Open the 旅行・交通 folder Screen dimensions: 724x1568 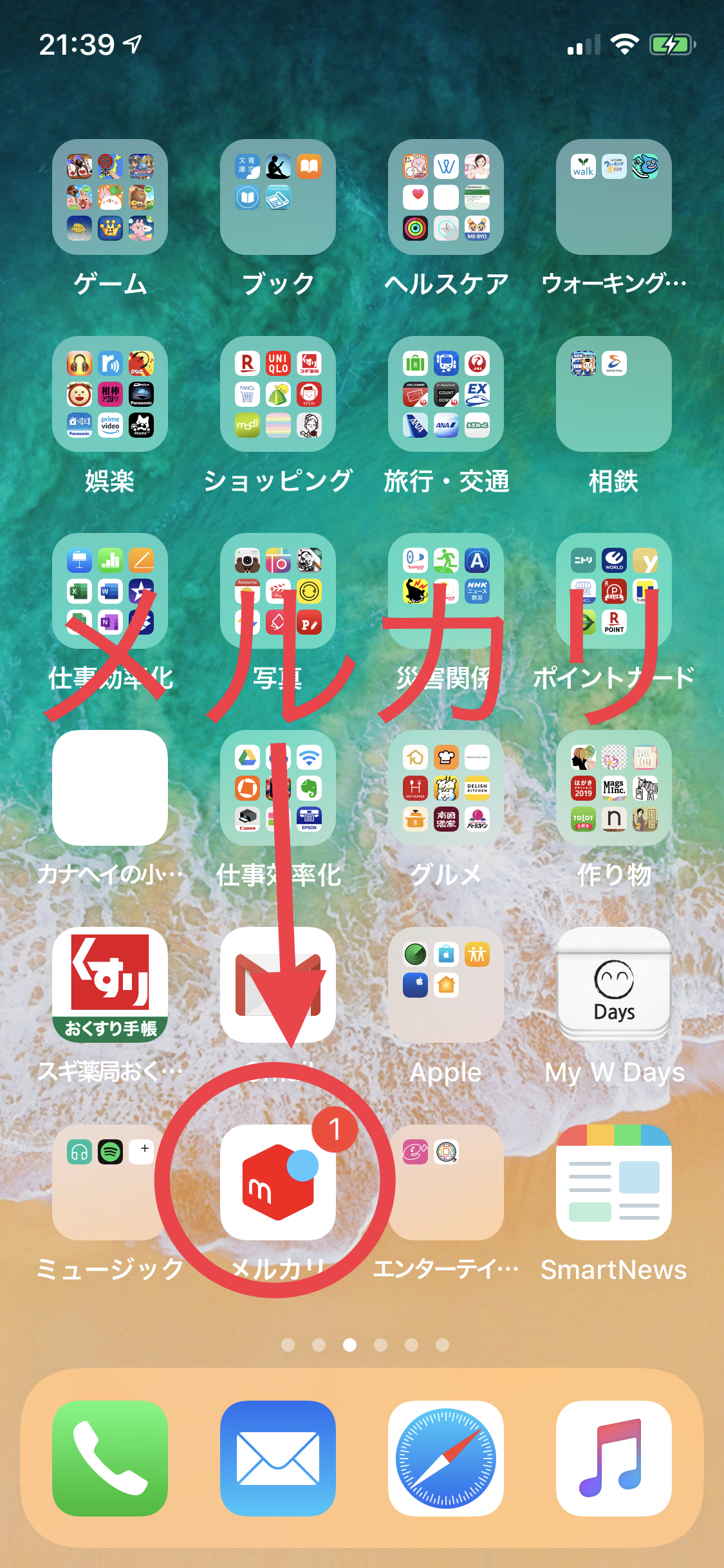[445, 394]
